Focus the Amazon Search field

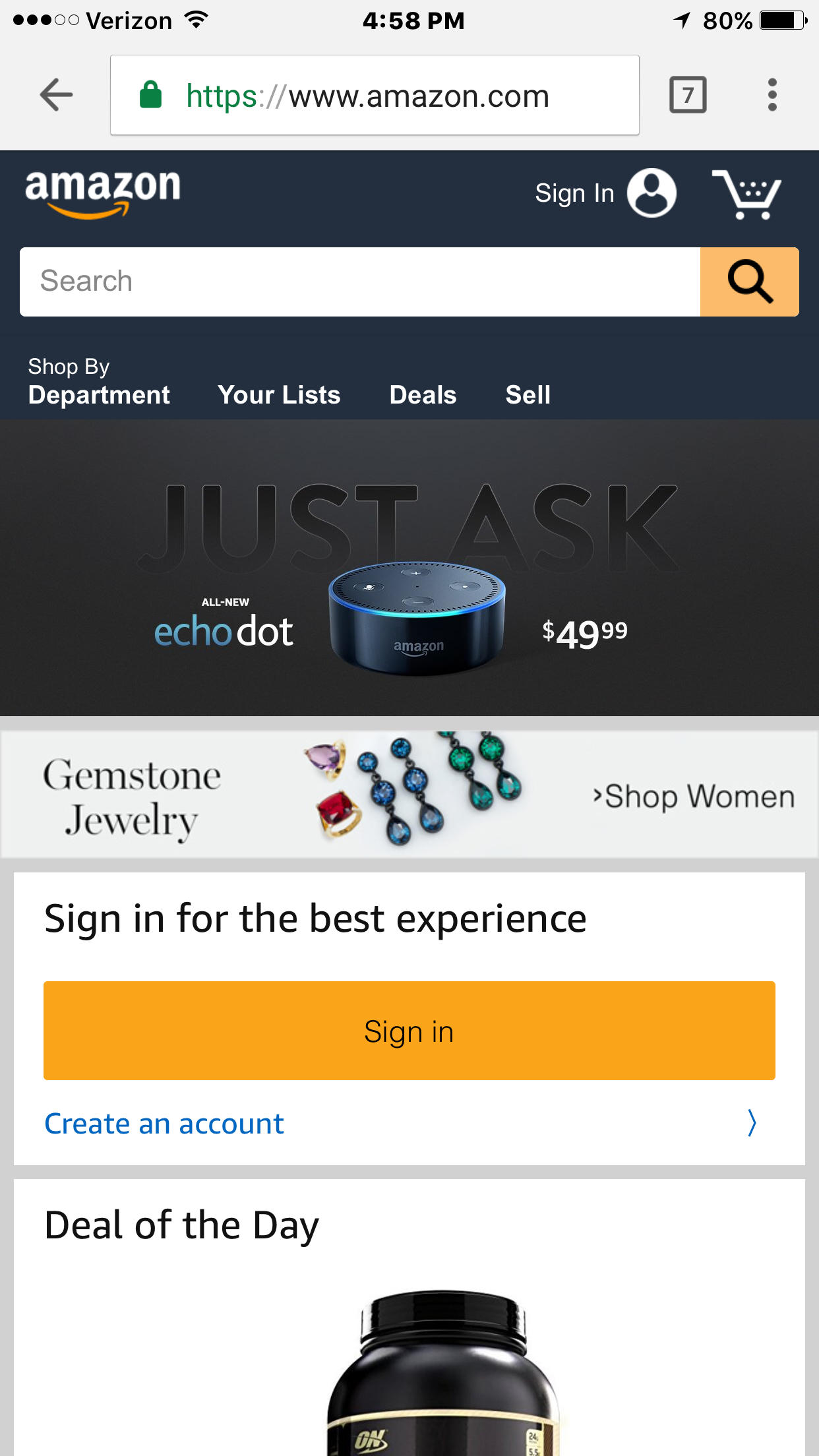click(x=360, y=282)
